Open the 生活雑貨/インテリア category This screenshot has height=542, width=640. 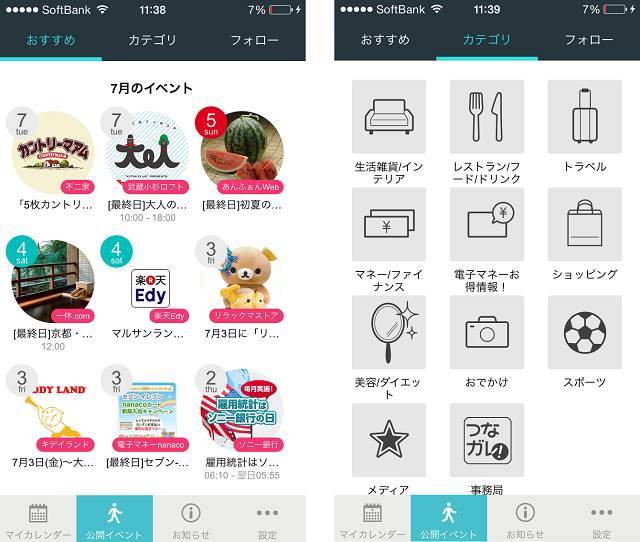(389, 116)
